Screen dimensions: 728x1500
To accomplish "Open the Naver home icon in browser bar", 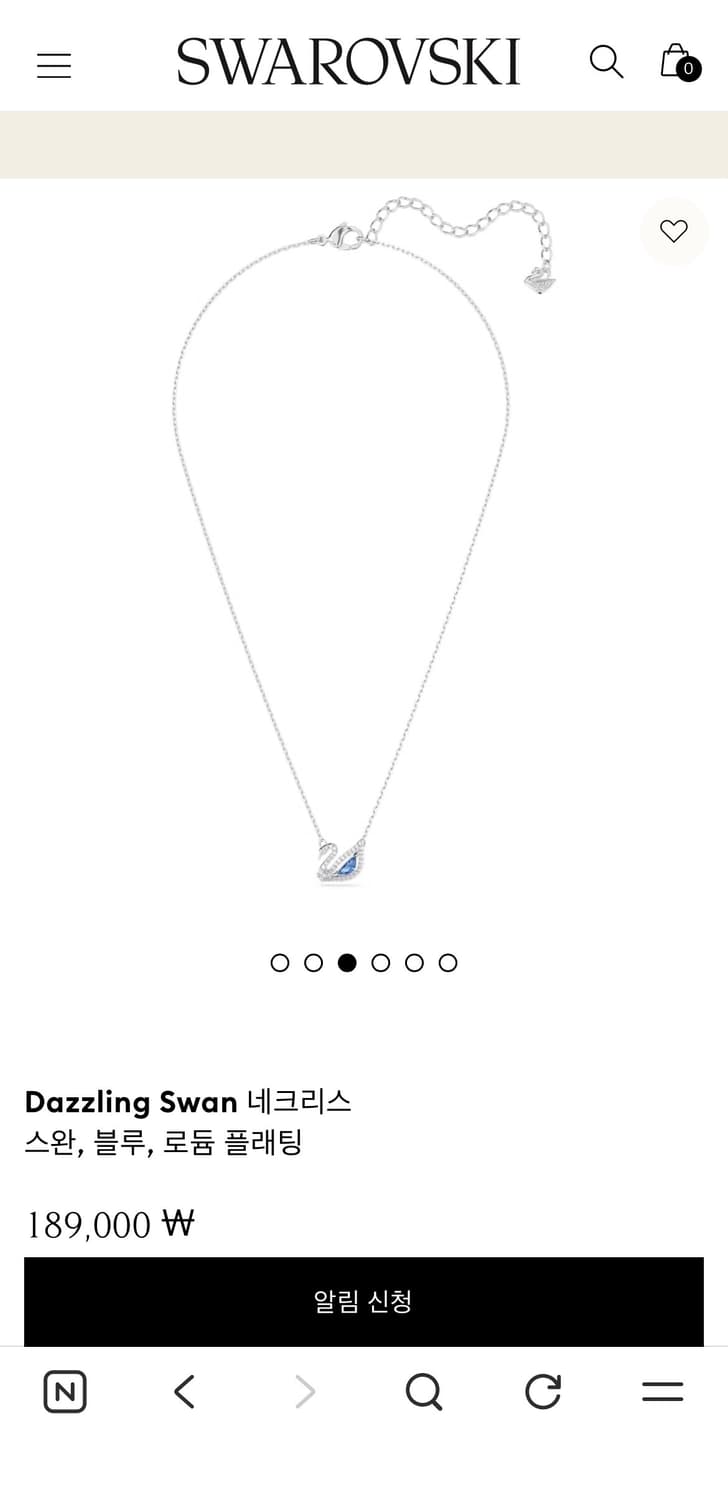I will click(64, 1391).
